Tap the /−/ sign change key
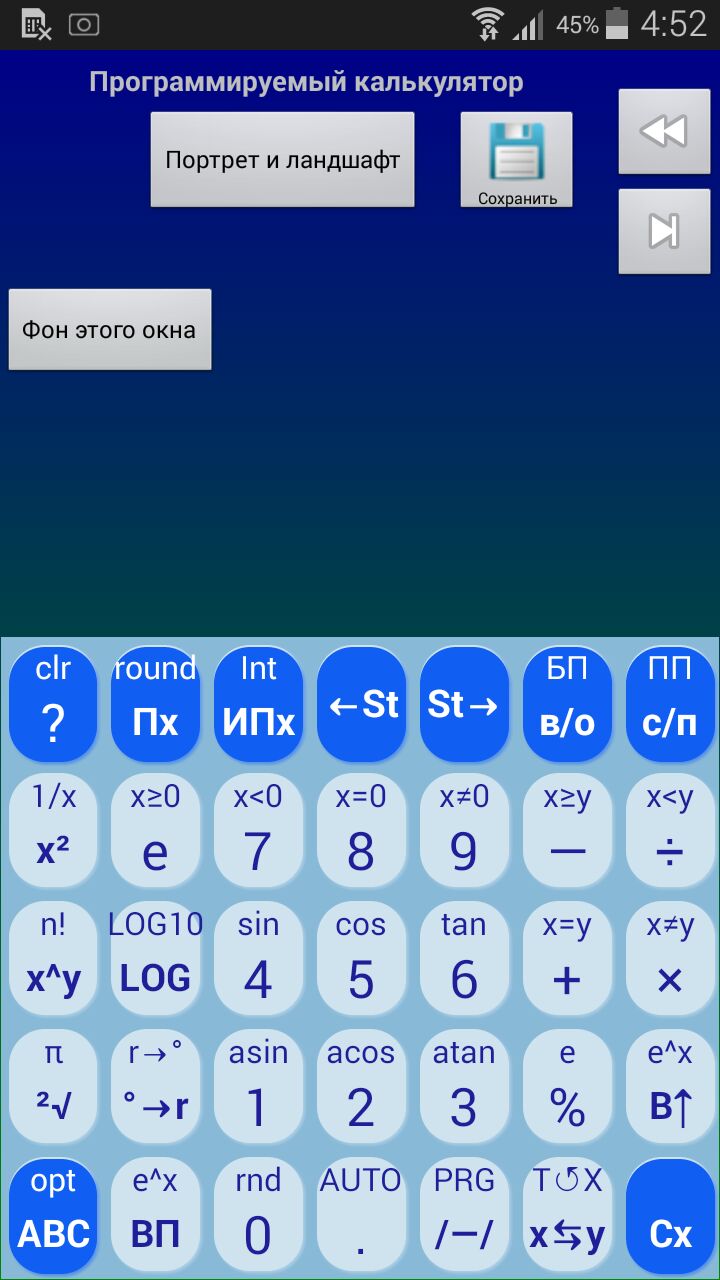720x1280 pixels. 464,1216
